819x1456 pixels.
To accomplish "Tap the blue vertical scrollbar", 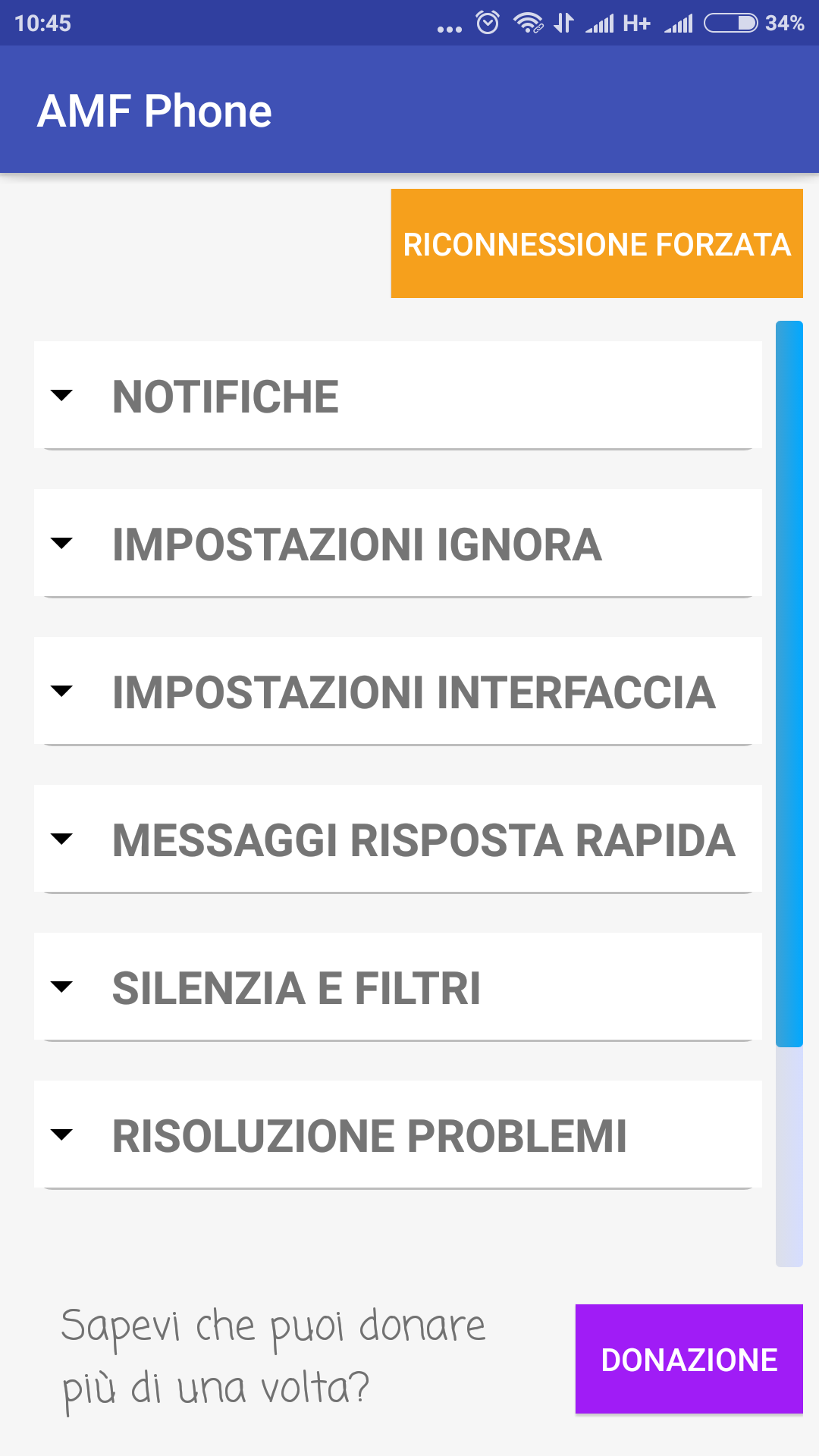I will (x=789, y=684).
